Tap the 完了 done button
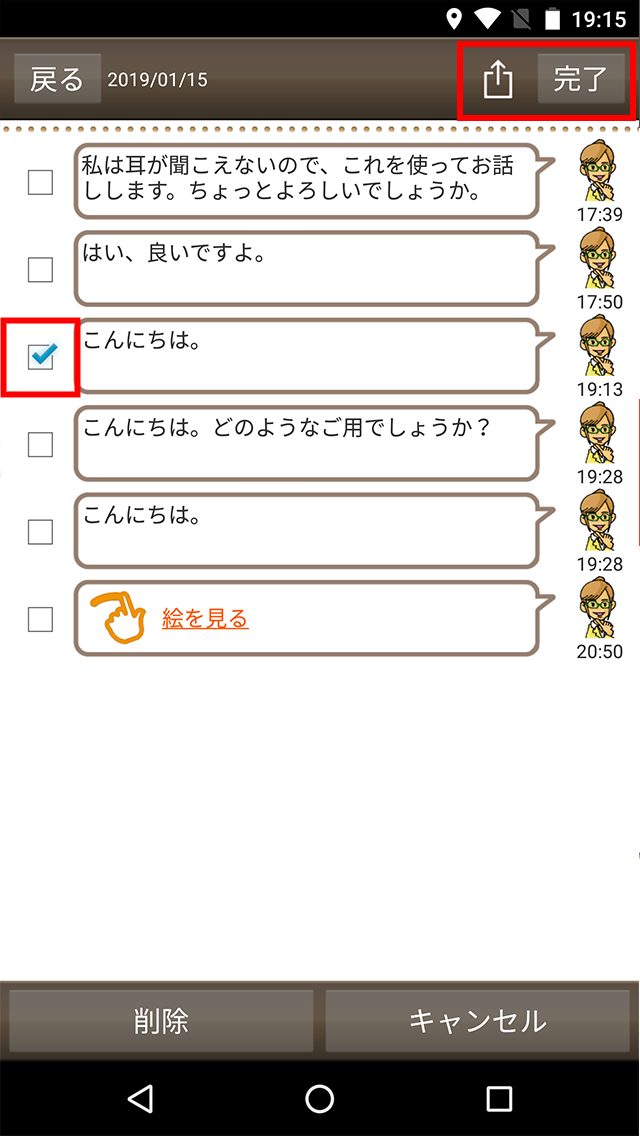The image size is (640, 1136). point(581,80)
